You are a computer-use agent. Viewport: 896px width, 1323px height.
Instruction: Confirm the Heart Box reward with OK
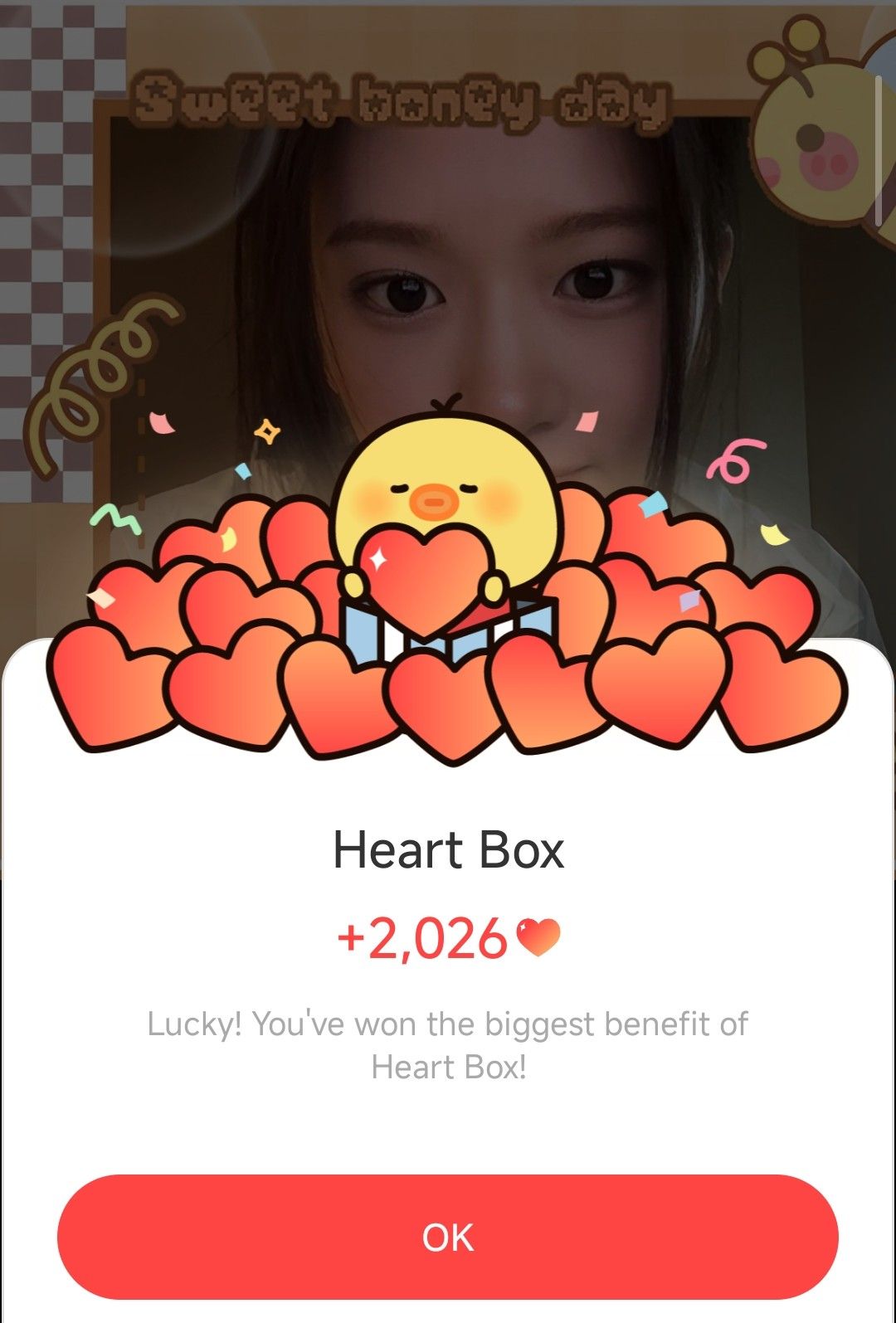click(448, 1237)
